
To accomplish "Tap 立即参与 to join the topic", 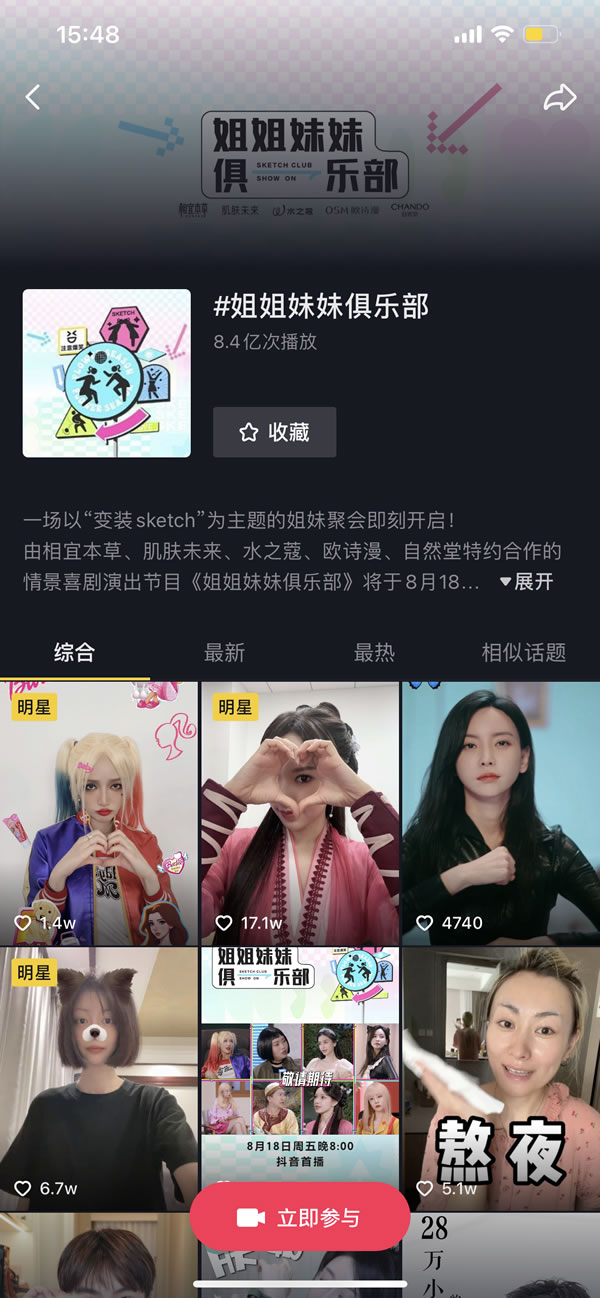I will [x=300, y=1217].
